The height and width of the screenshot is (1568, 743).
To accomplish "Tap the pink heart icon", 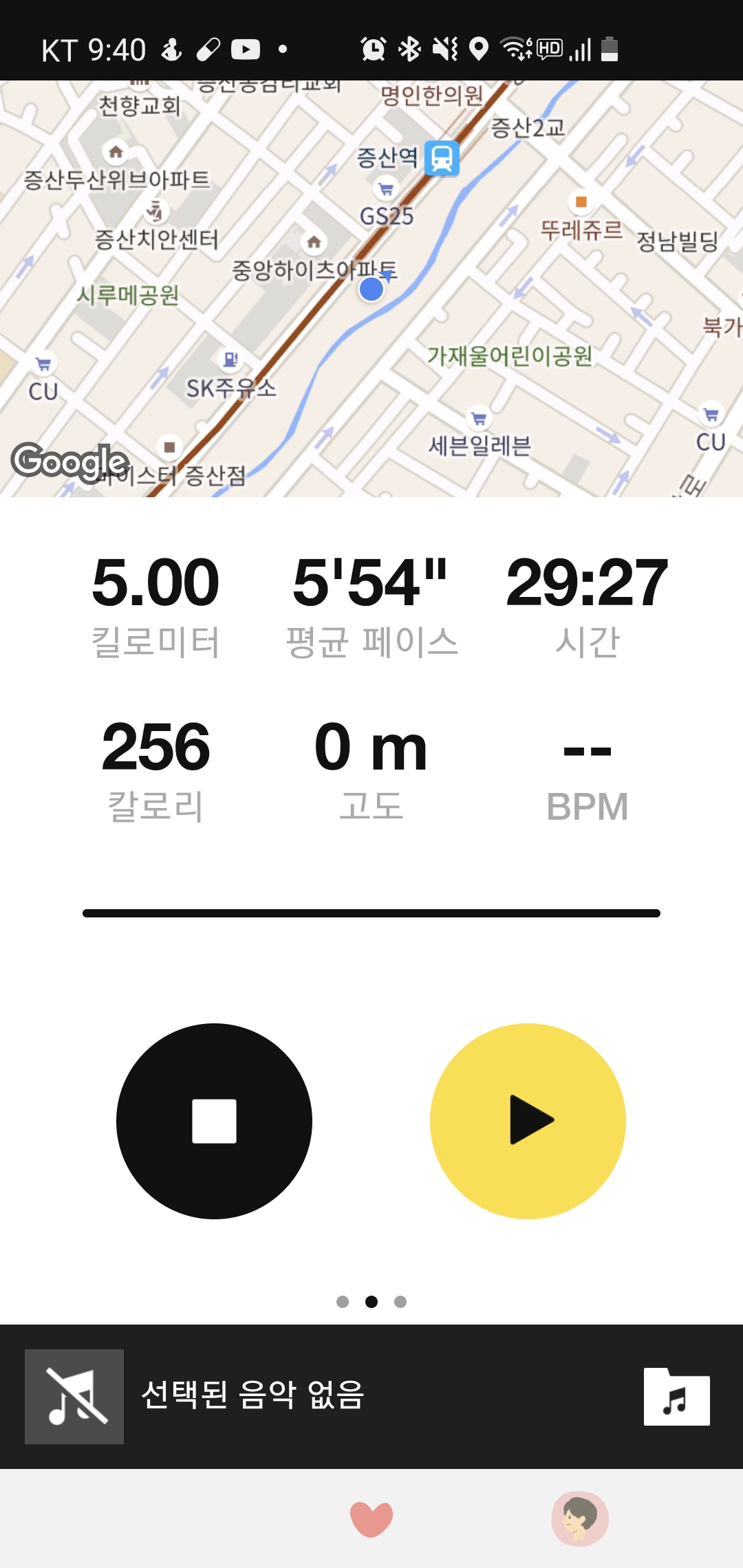I will [x=371, y=1518].
